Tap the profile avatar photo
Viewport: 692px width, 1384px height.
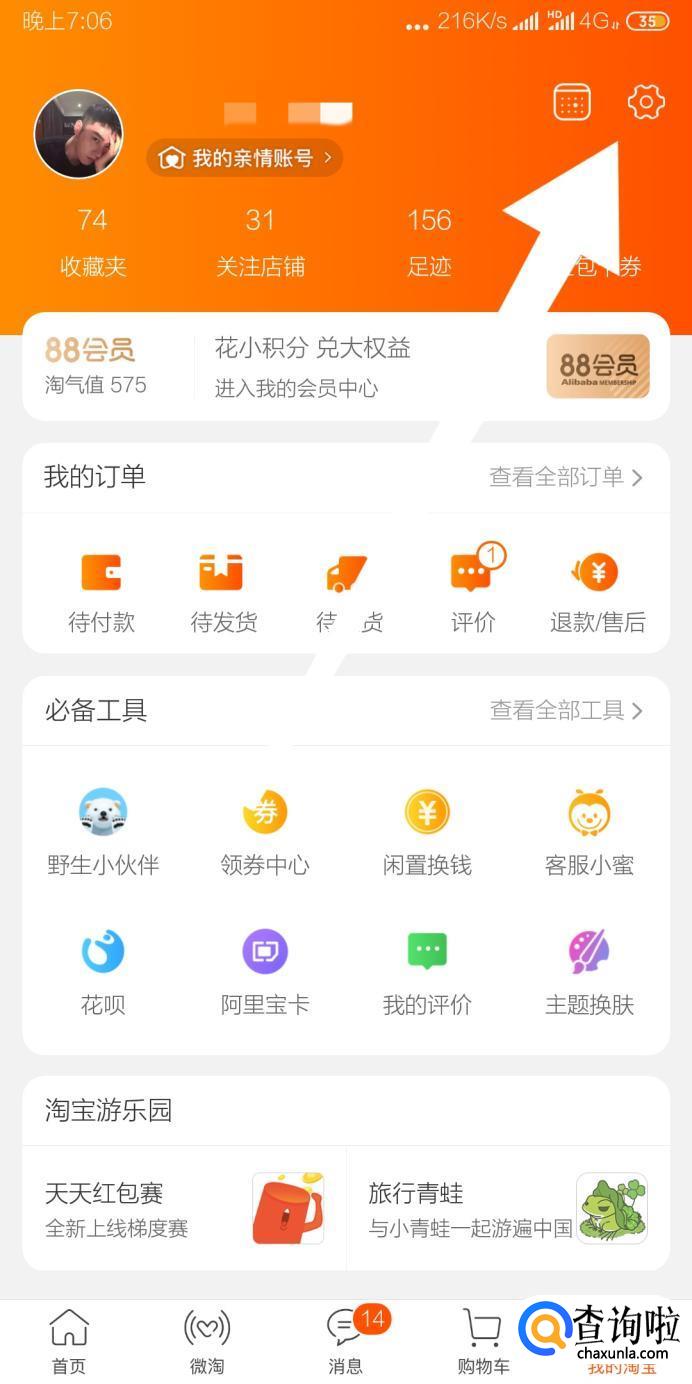[x=79, y=134]
